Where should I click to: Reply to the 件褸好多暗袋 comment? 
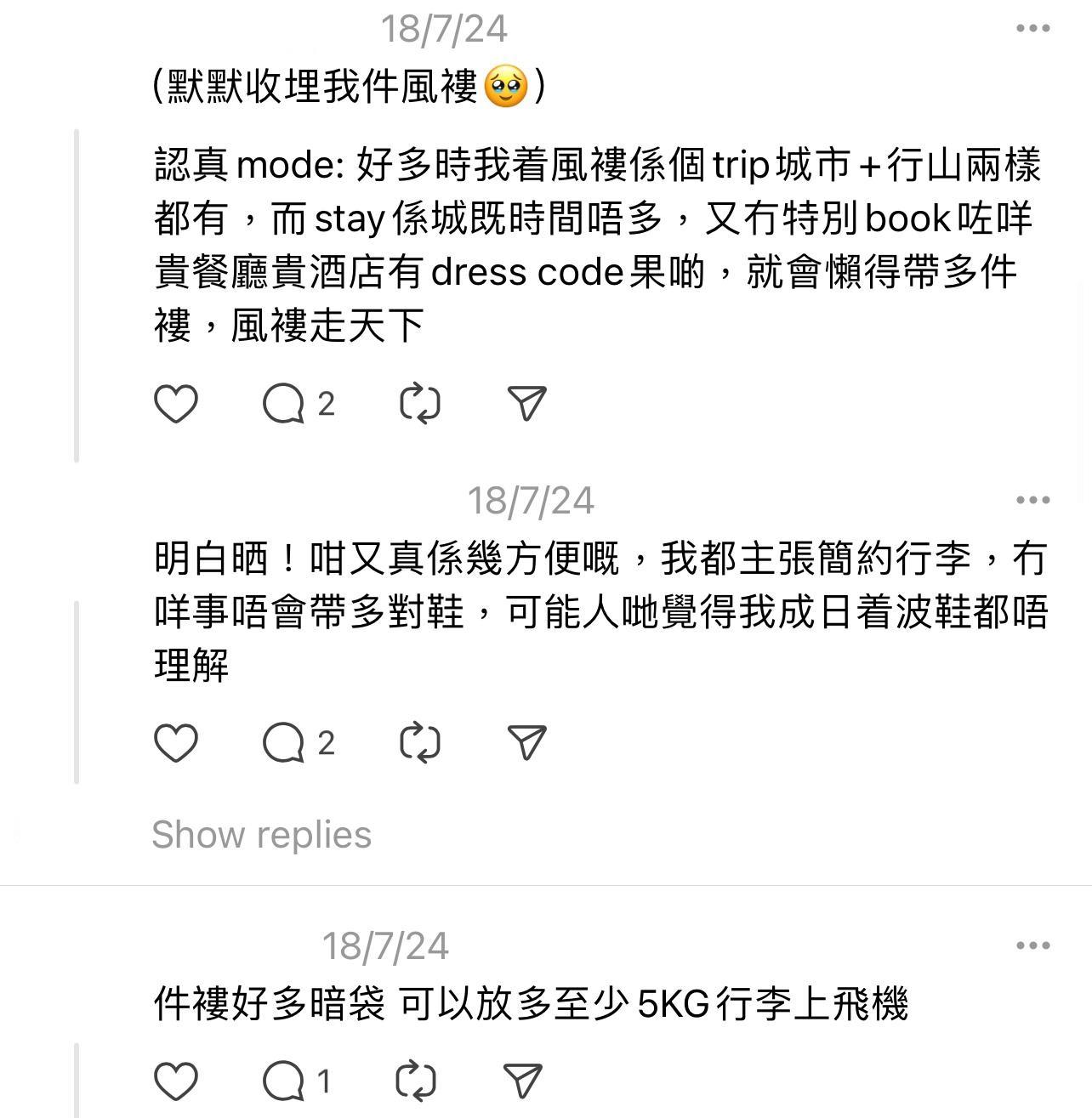pos(284,1081)
